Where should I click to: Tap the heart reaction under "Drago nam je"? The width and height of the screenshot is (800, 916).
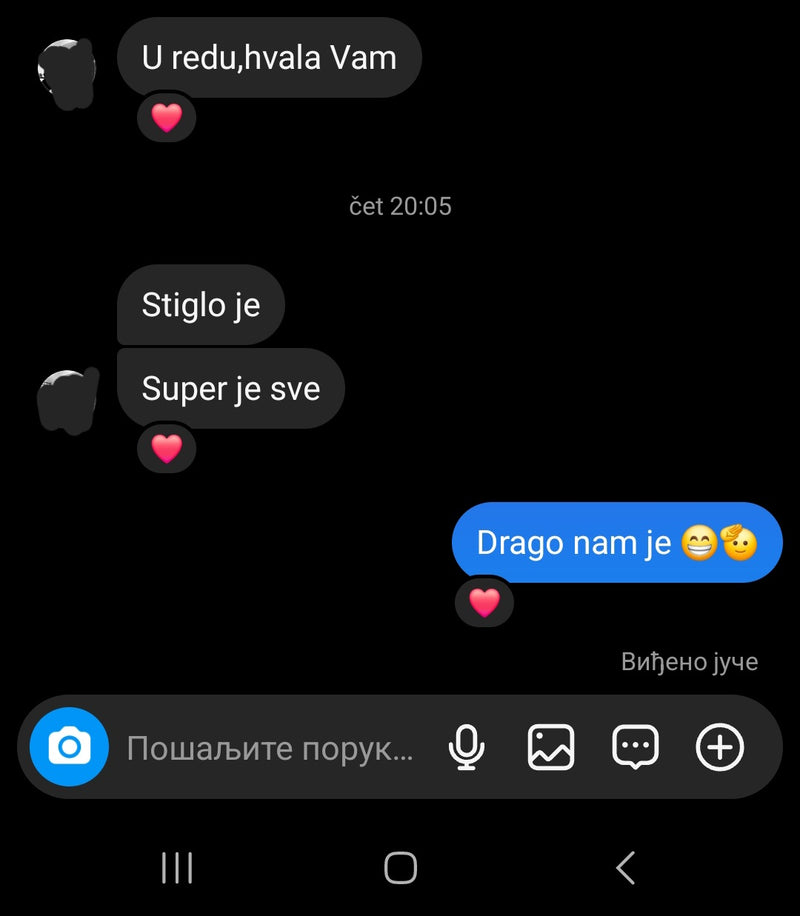coord(484,602)
